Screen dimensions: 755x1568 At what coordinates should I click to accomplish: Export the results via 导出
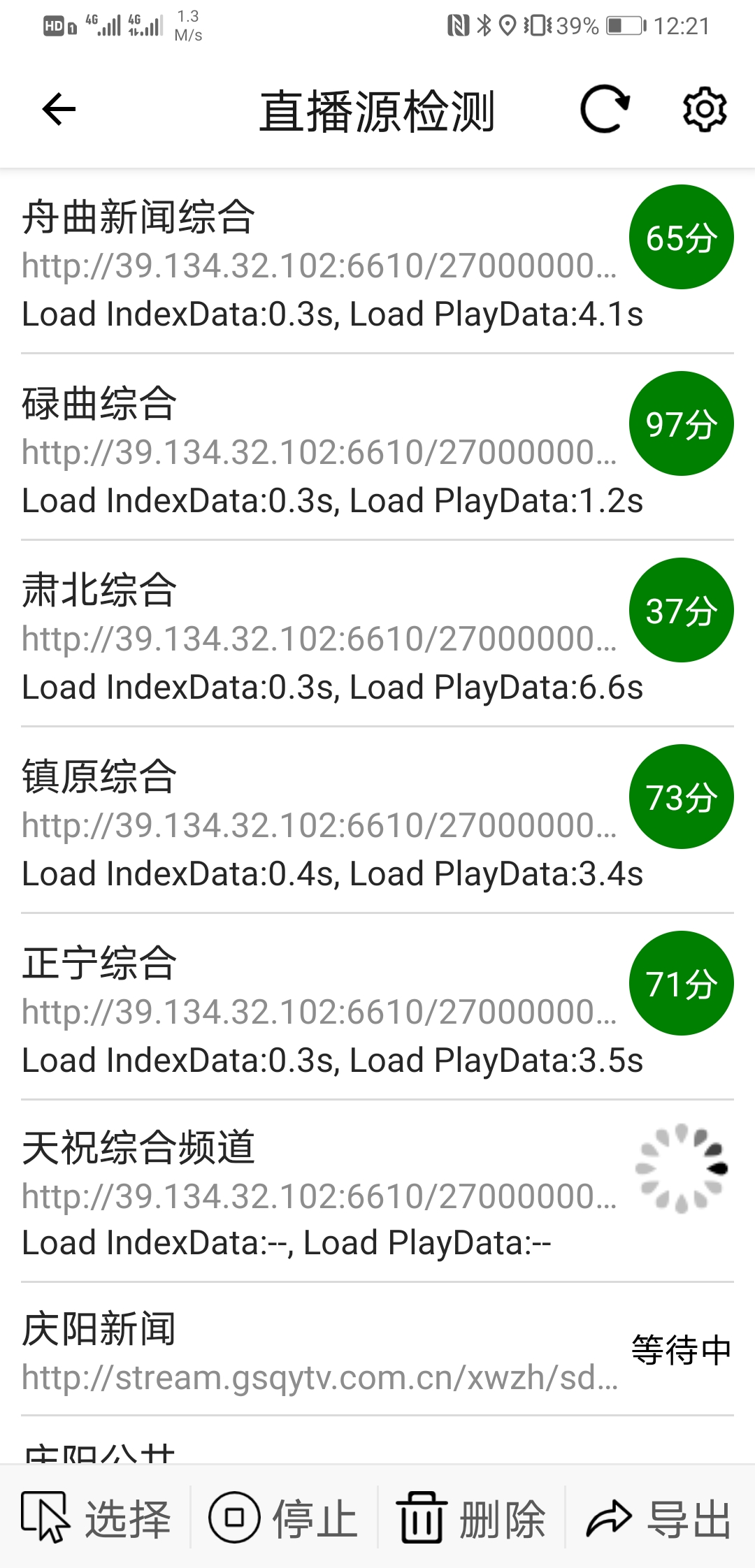659,1518
